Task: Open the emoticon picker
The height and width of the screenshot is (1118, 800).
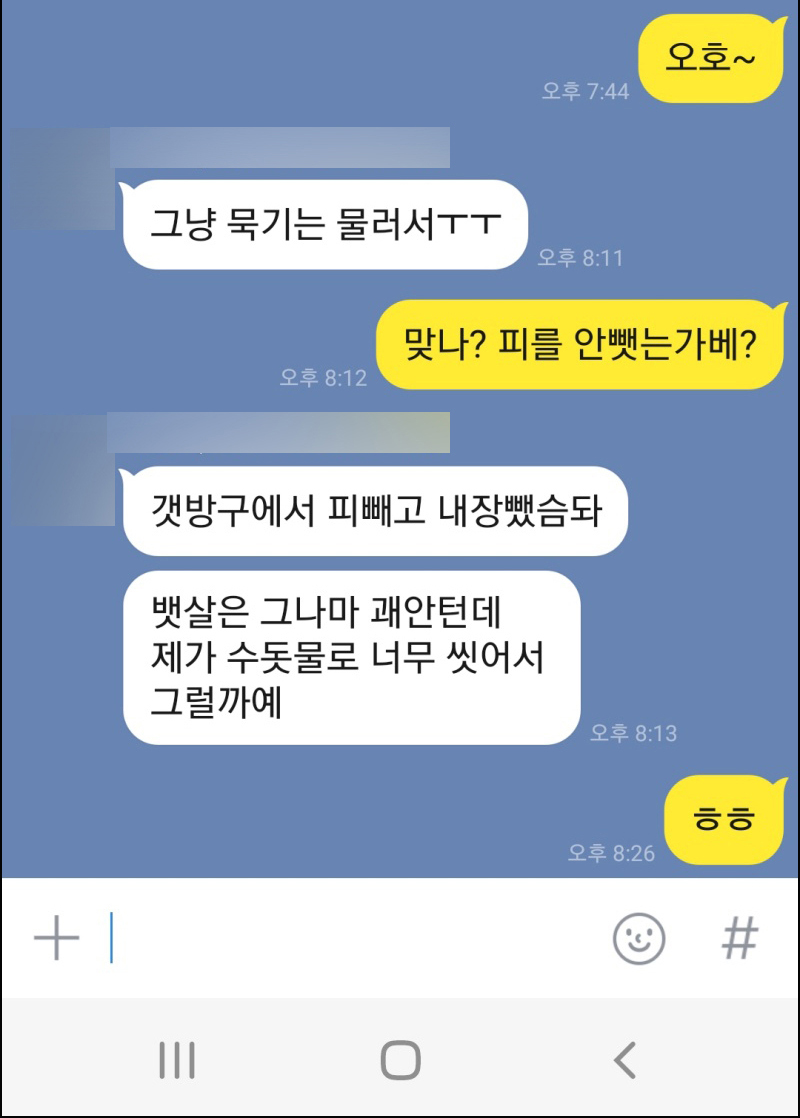Action: [x=638, y=940]
